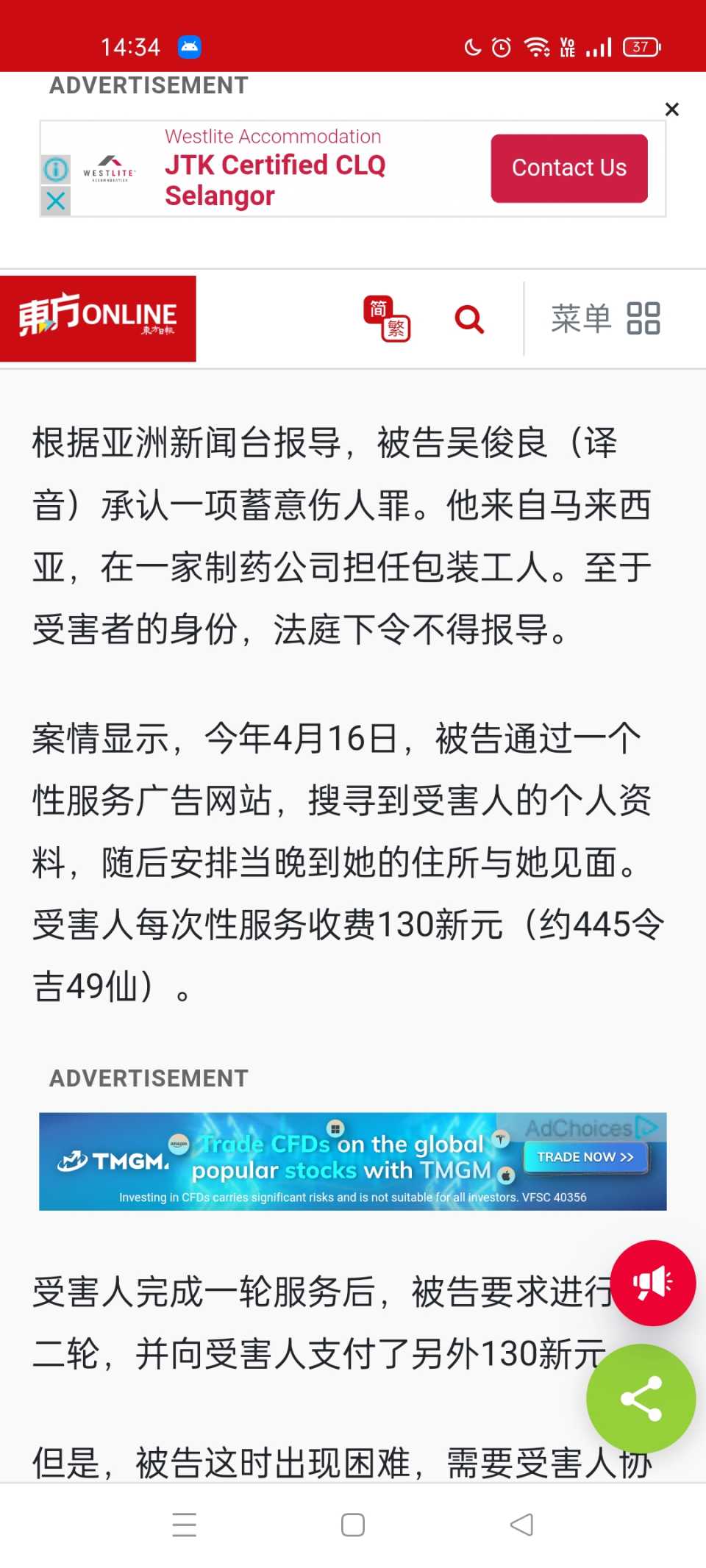This screenshot has width=706, height=1568.
Task: Open the ad info icon
Action: coord(56,170)
